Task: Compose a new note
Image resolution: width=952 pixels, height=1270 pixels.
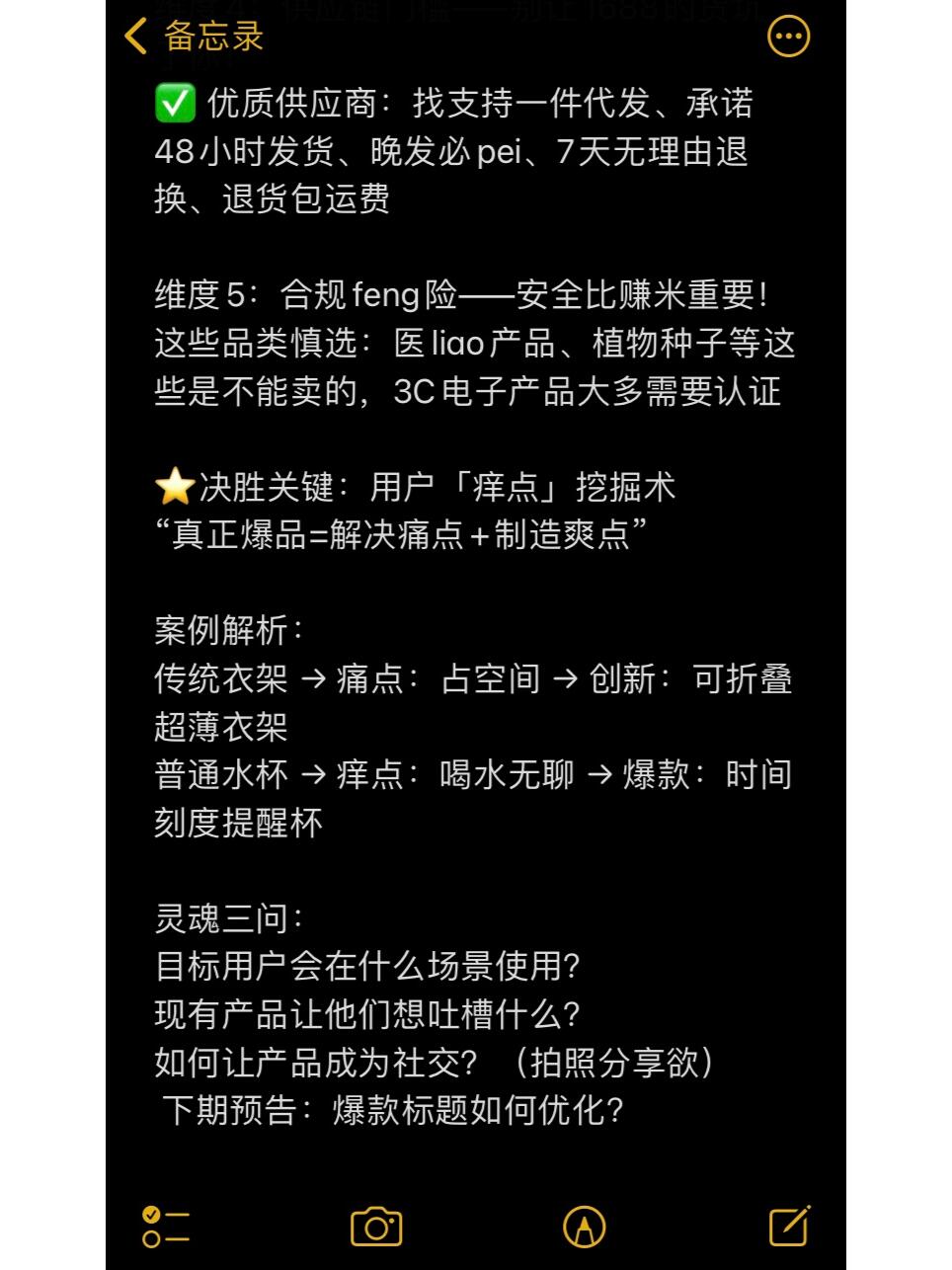Action: coord(790,1226)
